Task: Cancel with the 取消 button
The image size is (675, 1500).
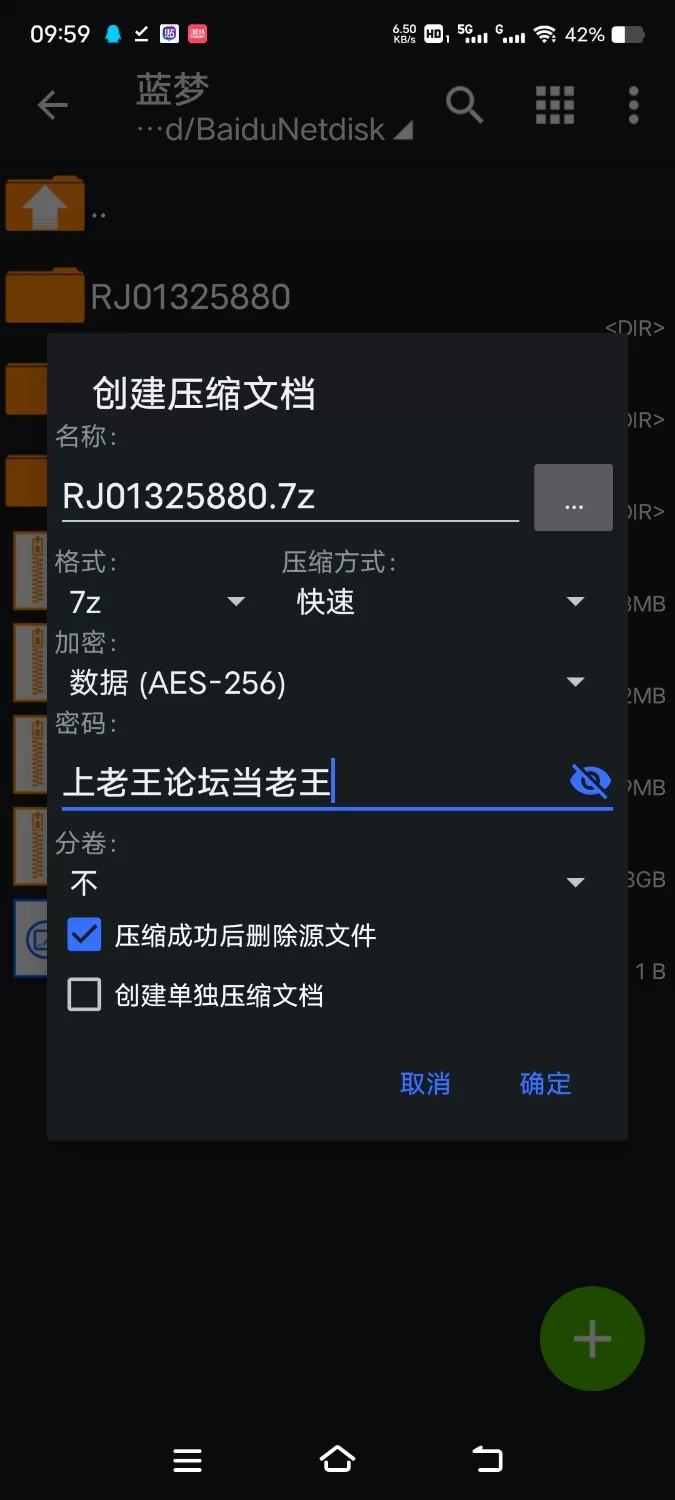Action: point(425,1084)
